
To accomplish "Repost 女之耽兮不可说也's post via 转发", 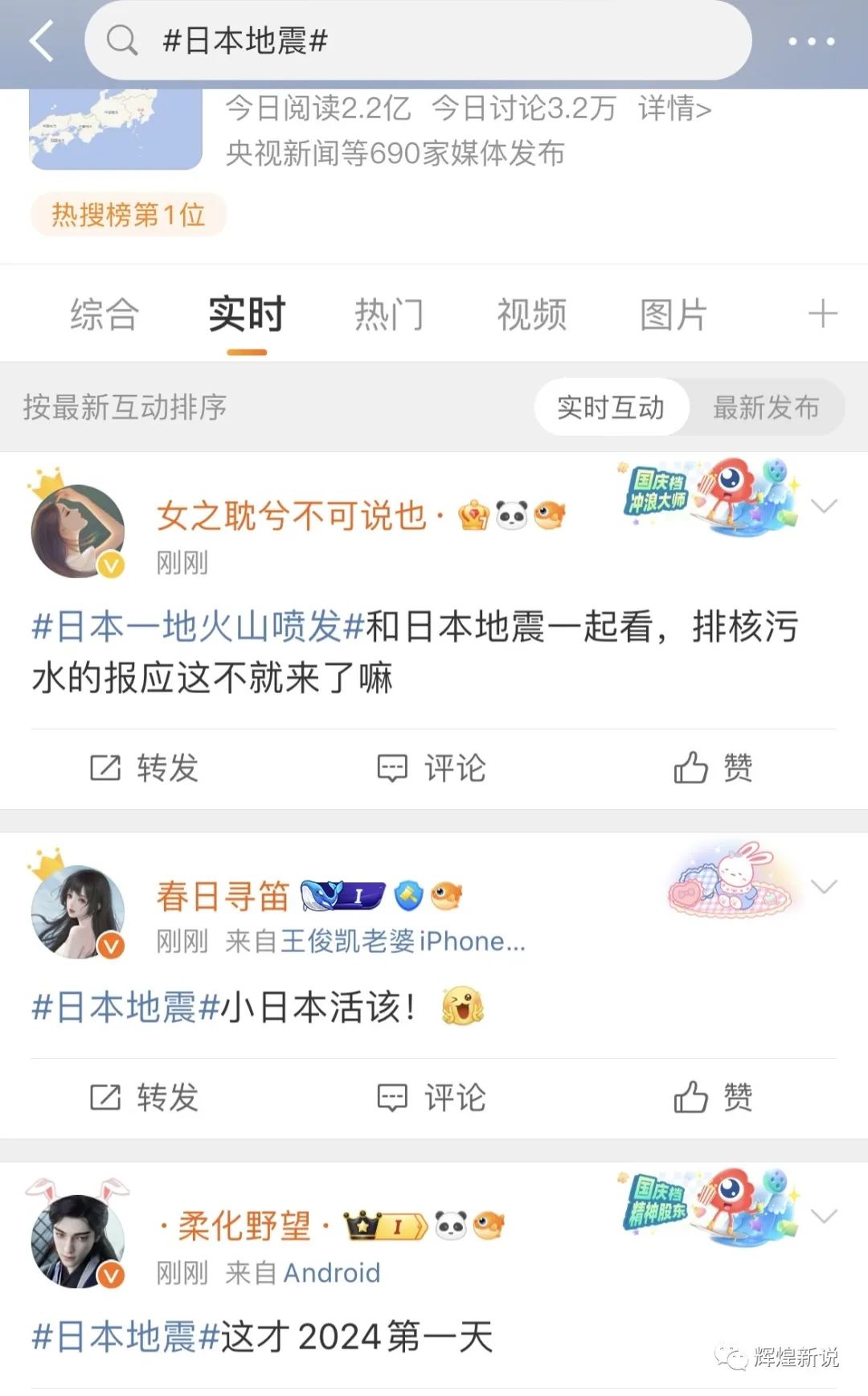I will 145,768.
